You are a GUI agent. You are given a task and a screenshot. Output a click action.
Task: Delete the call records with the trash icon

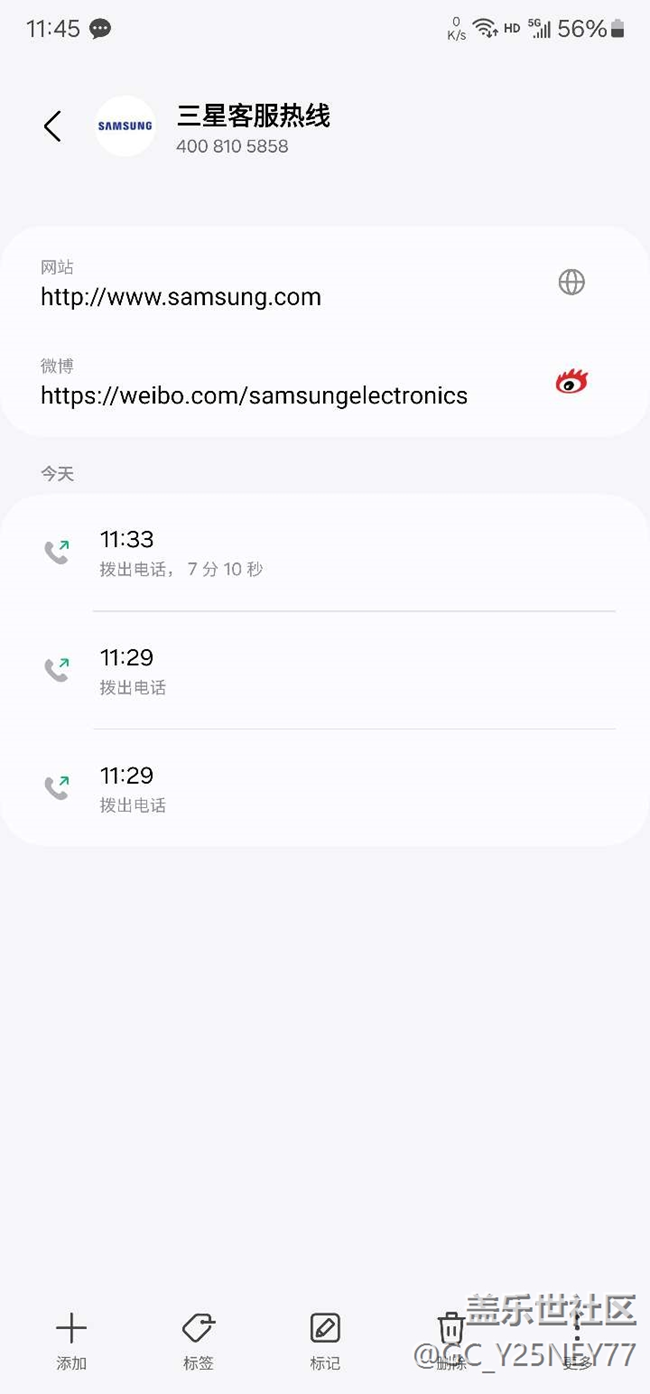coord(452,1340)
